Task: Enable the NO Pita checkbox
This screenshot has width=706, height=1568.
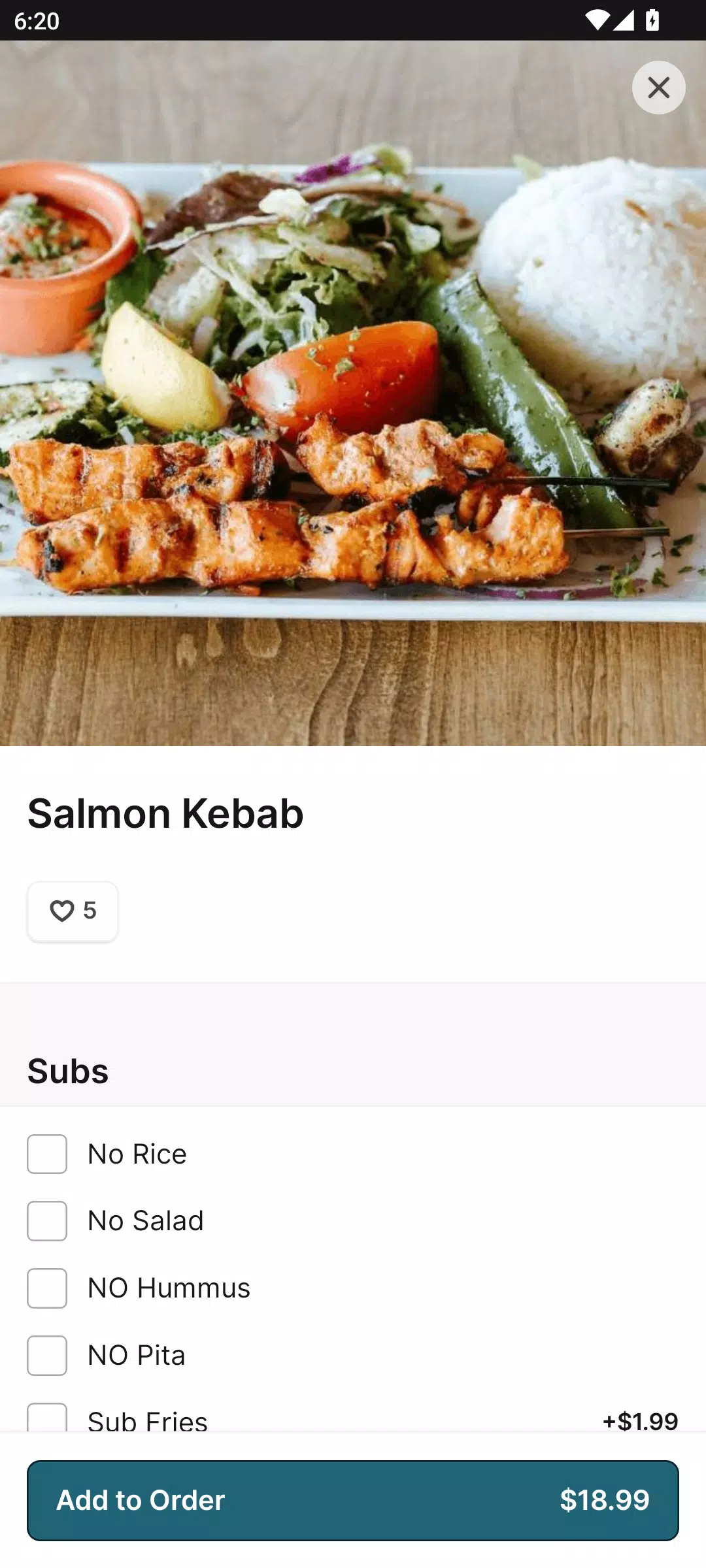Action: coord(47,1356)
